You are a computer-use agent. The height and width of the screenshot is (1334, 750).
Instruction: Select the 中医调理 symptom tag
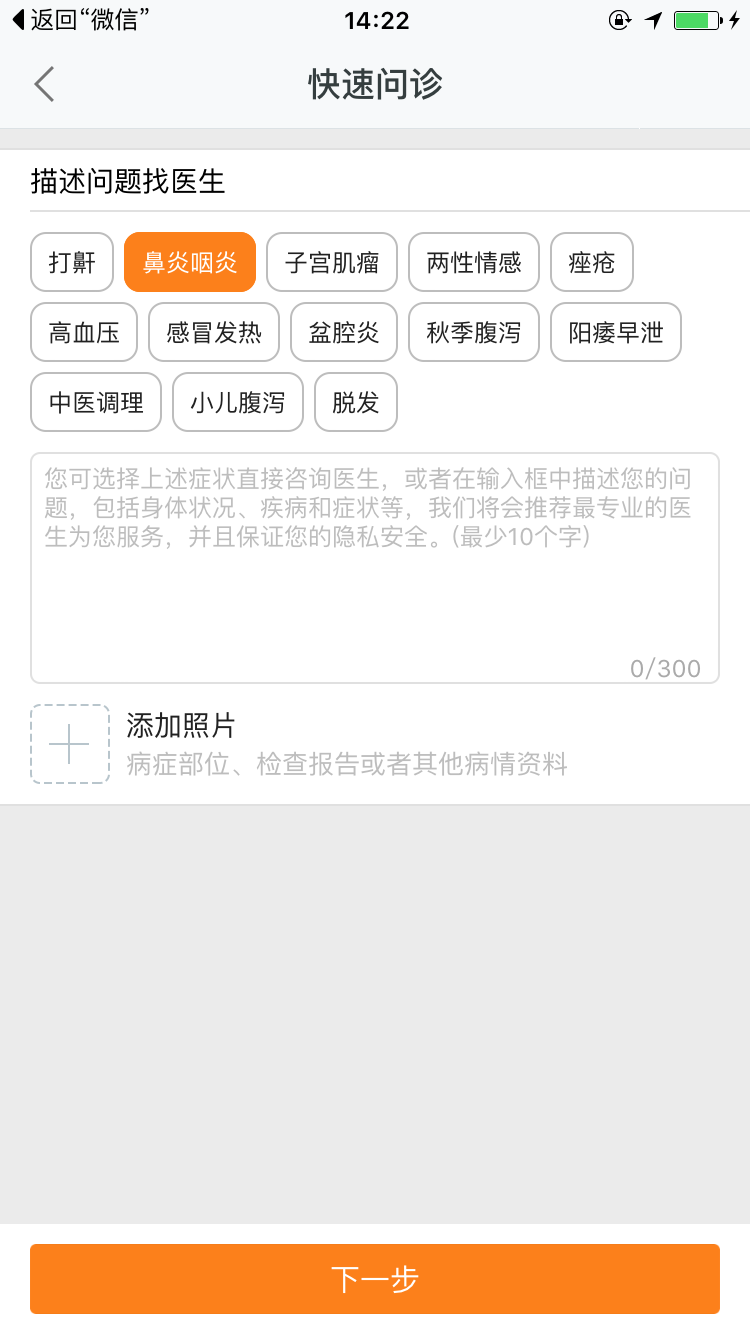click(95, 402)
